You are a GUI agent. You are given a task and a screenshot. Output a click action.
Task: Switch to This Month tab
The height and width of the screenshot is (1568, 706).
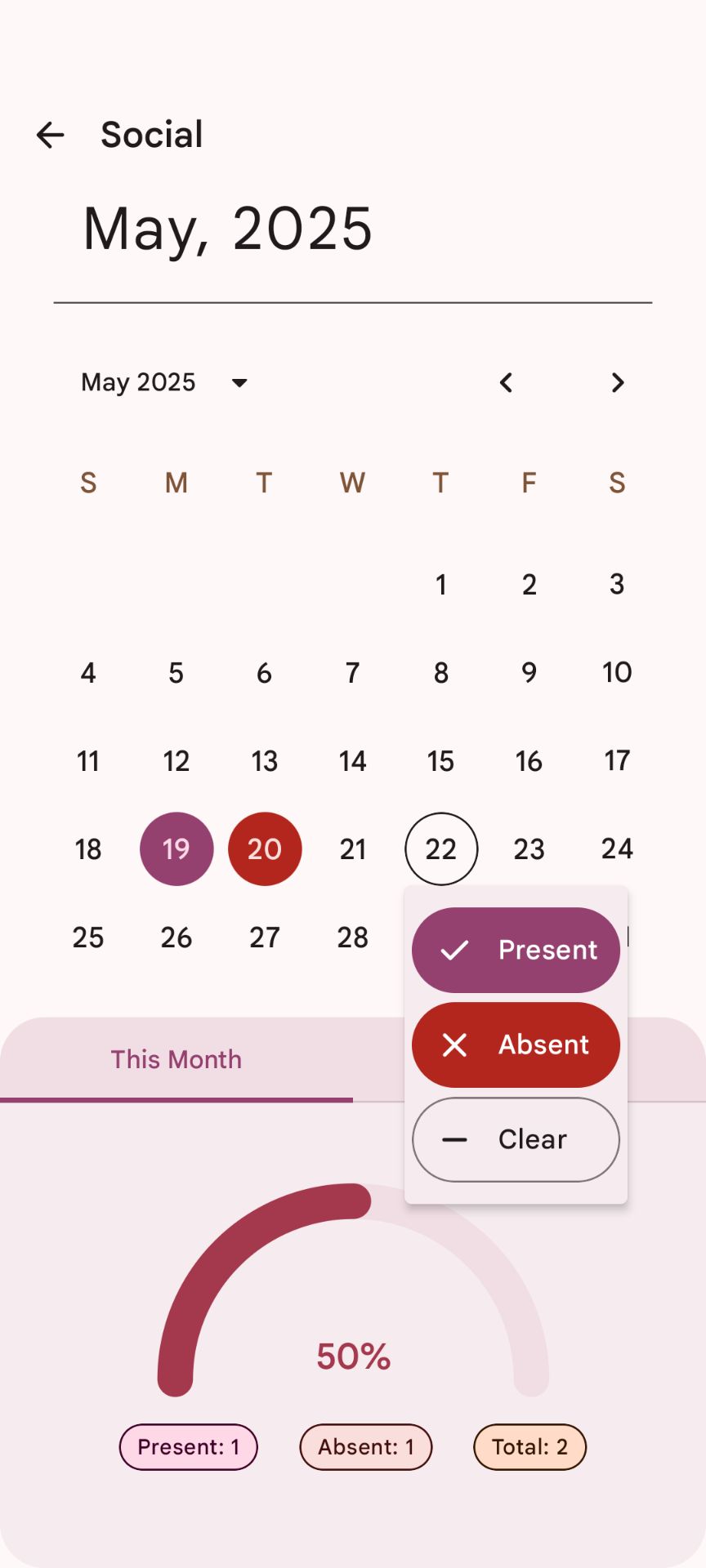[176, 1059]
